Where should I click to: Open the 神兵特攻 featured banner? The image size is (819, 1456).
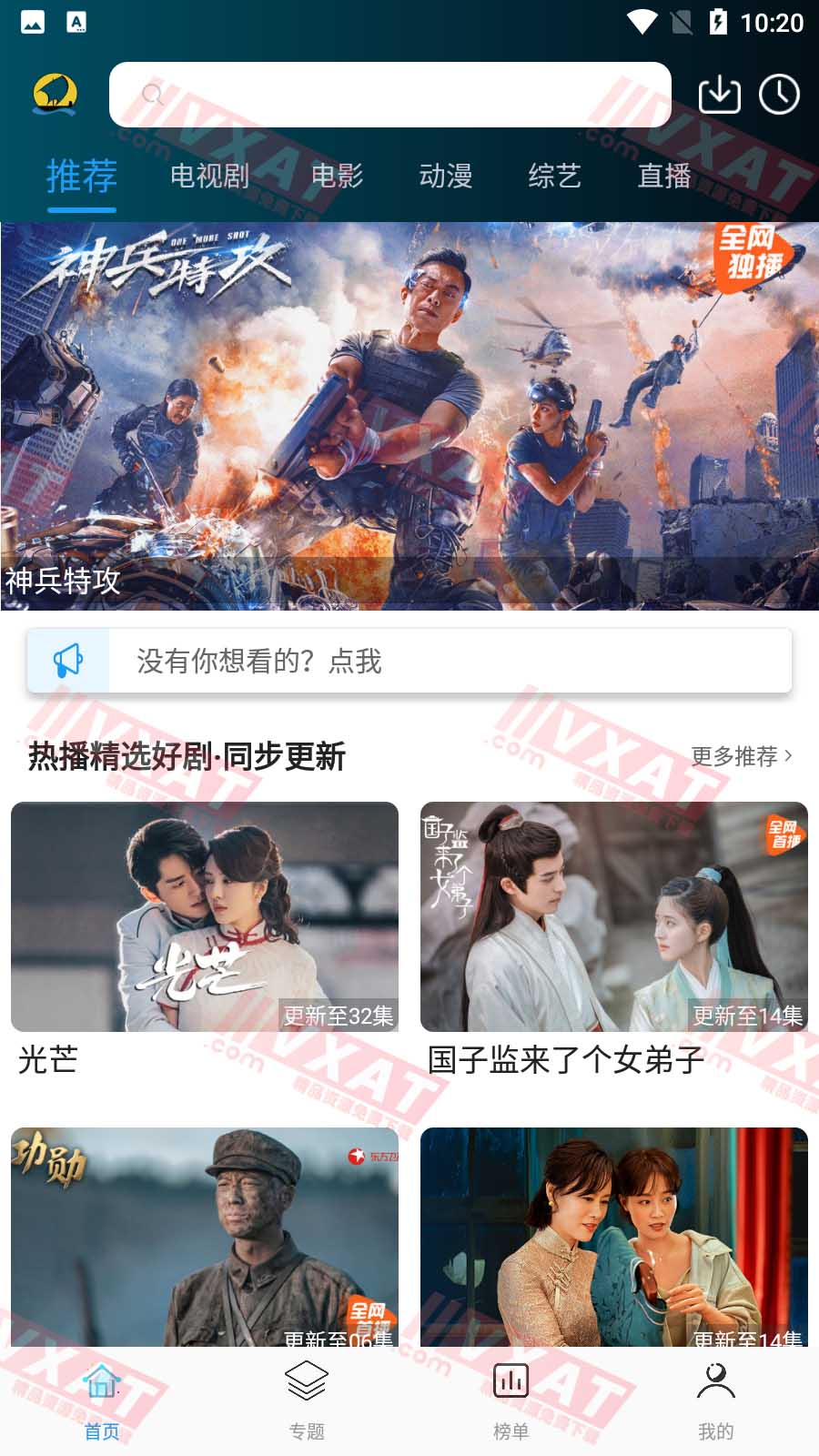click(409, 409)
